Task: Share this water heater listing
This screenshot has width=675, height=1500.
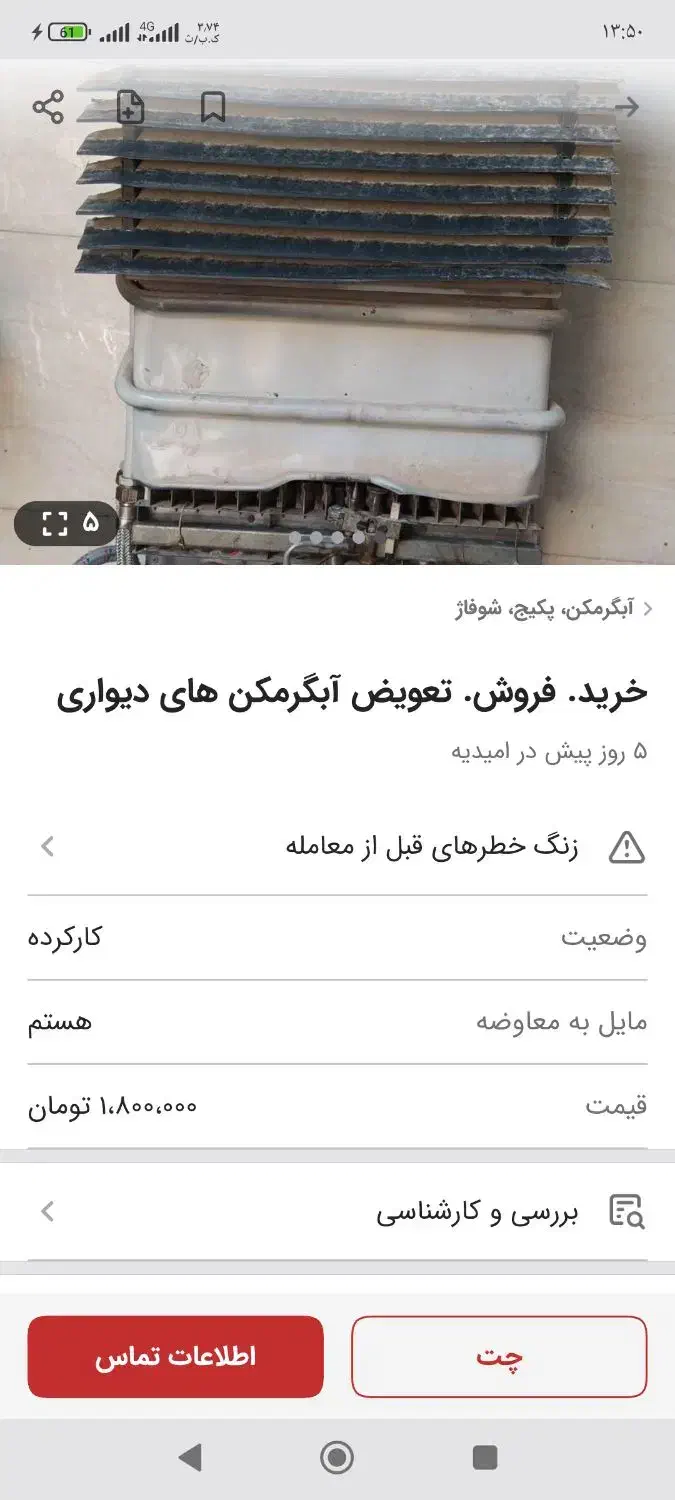Action: tap(48, 107)
